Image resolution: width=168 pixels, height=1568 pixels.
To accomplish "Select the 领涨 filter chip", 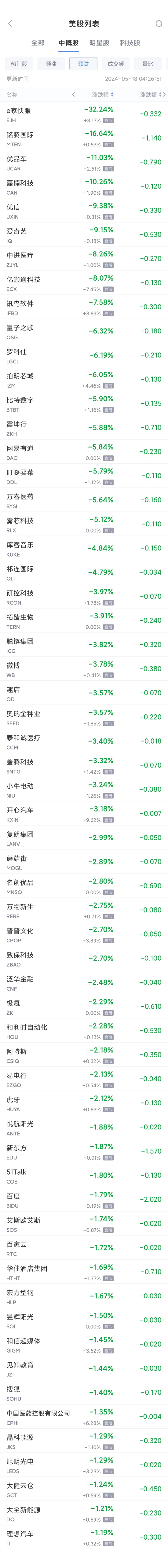I will [x=51, y=63].
